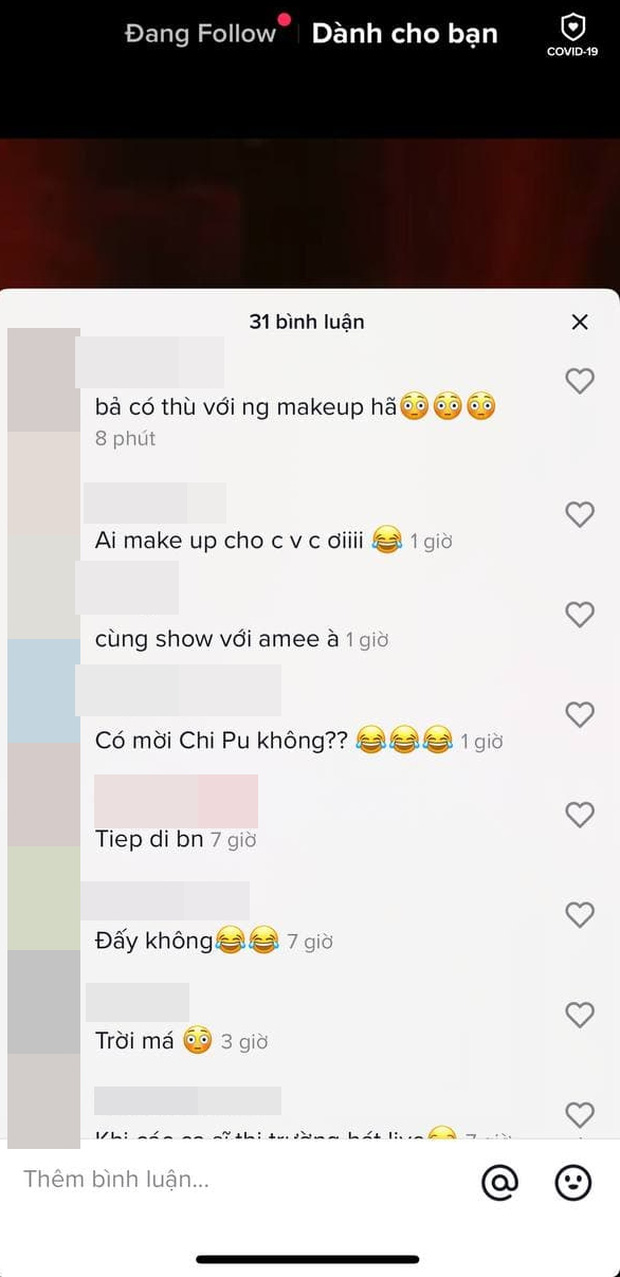Switch to the Dành cho bạn tab
This screenshot has width=620, height=1277.
404,33
